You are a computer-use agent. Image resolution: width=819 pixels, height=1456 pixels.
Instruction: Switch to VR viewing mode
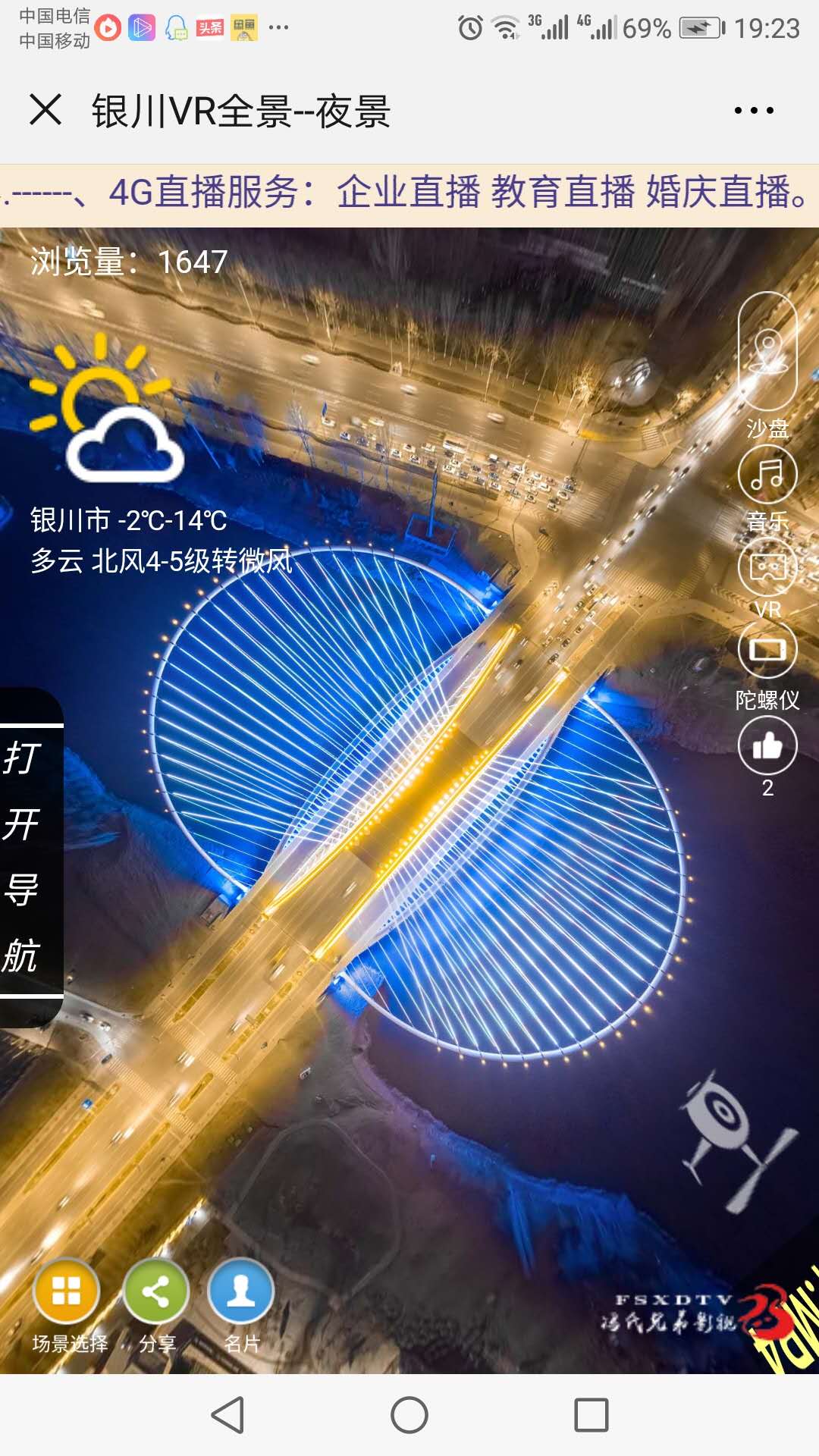click(767, 568)
